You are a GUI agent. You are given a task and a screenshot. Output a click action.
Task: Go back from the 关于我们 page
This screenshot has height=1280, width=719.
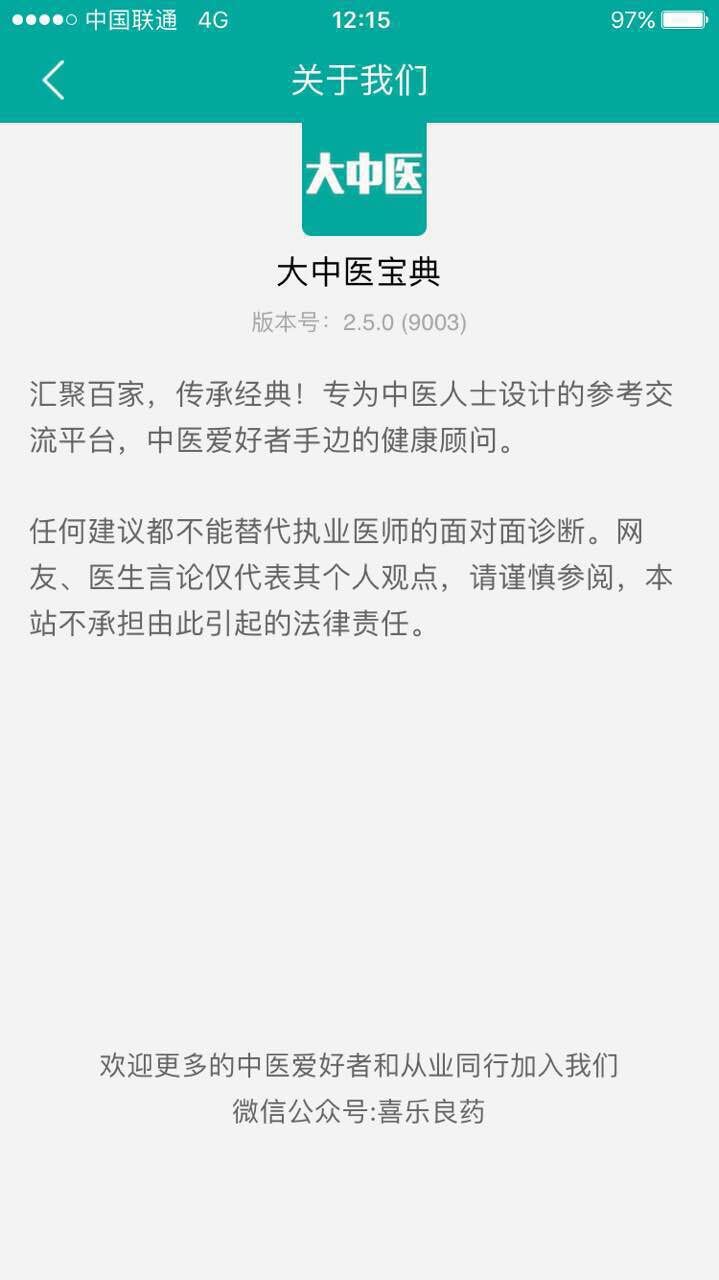(53, 80)
